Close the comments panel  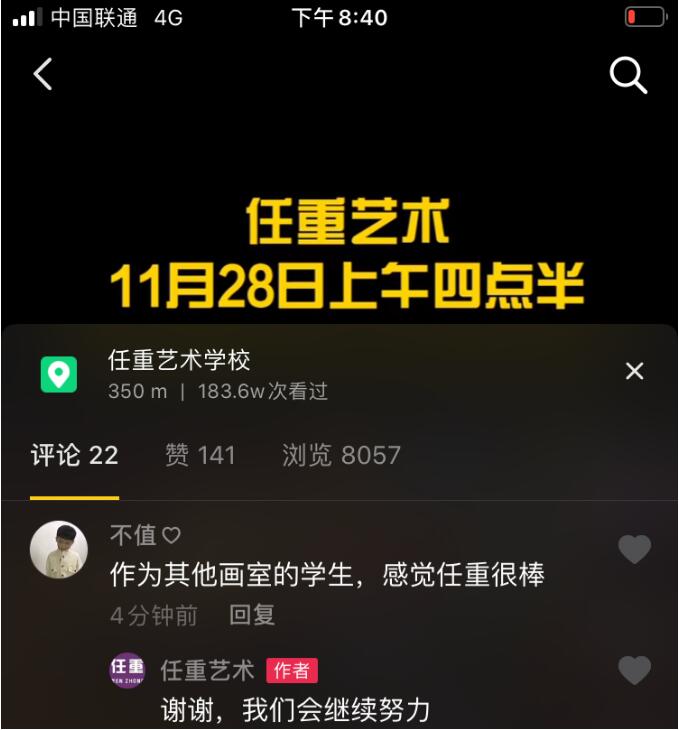[x=634, y=371]
